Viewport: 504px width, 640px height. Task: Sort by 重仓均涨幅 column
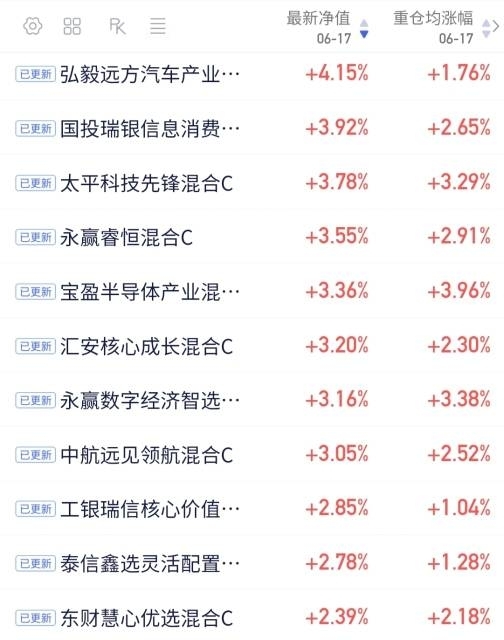coord(441,28)
